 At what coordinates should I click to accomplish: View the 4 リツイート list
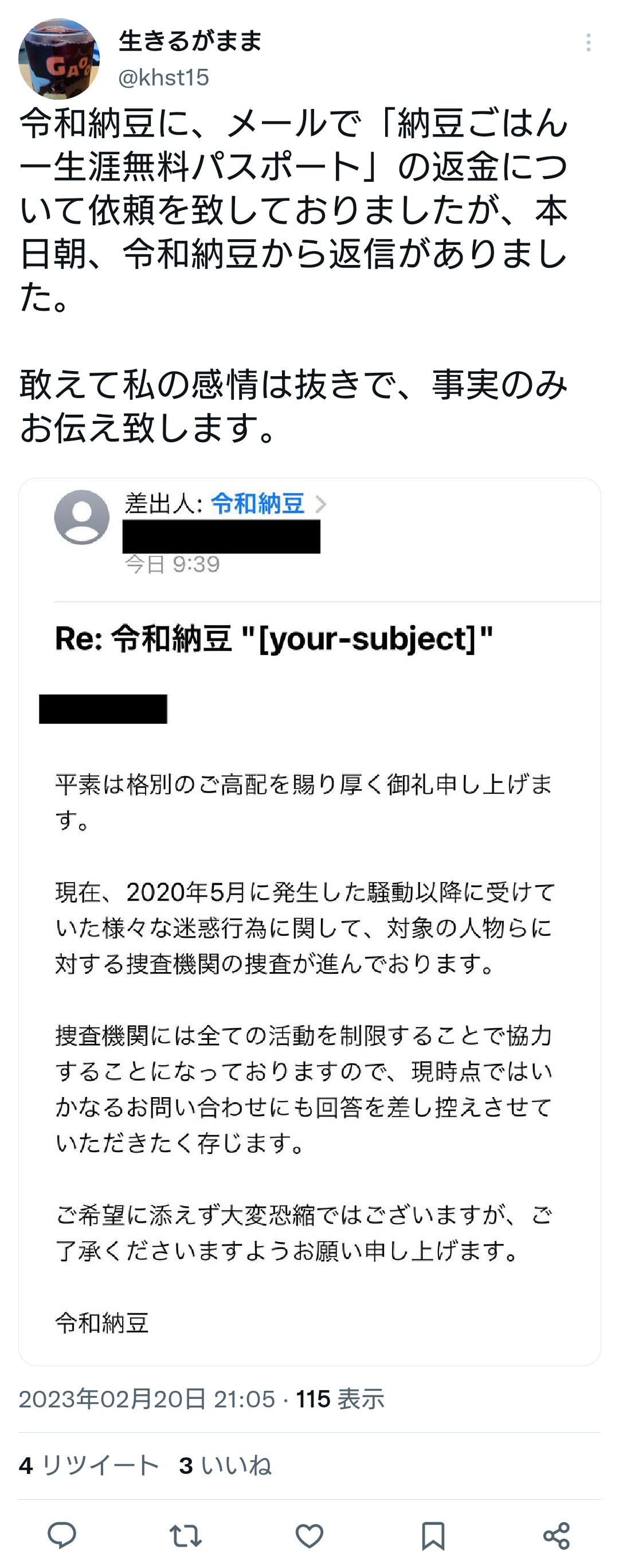(89, 1465)
